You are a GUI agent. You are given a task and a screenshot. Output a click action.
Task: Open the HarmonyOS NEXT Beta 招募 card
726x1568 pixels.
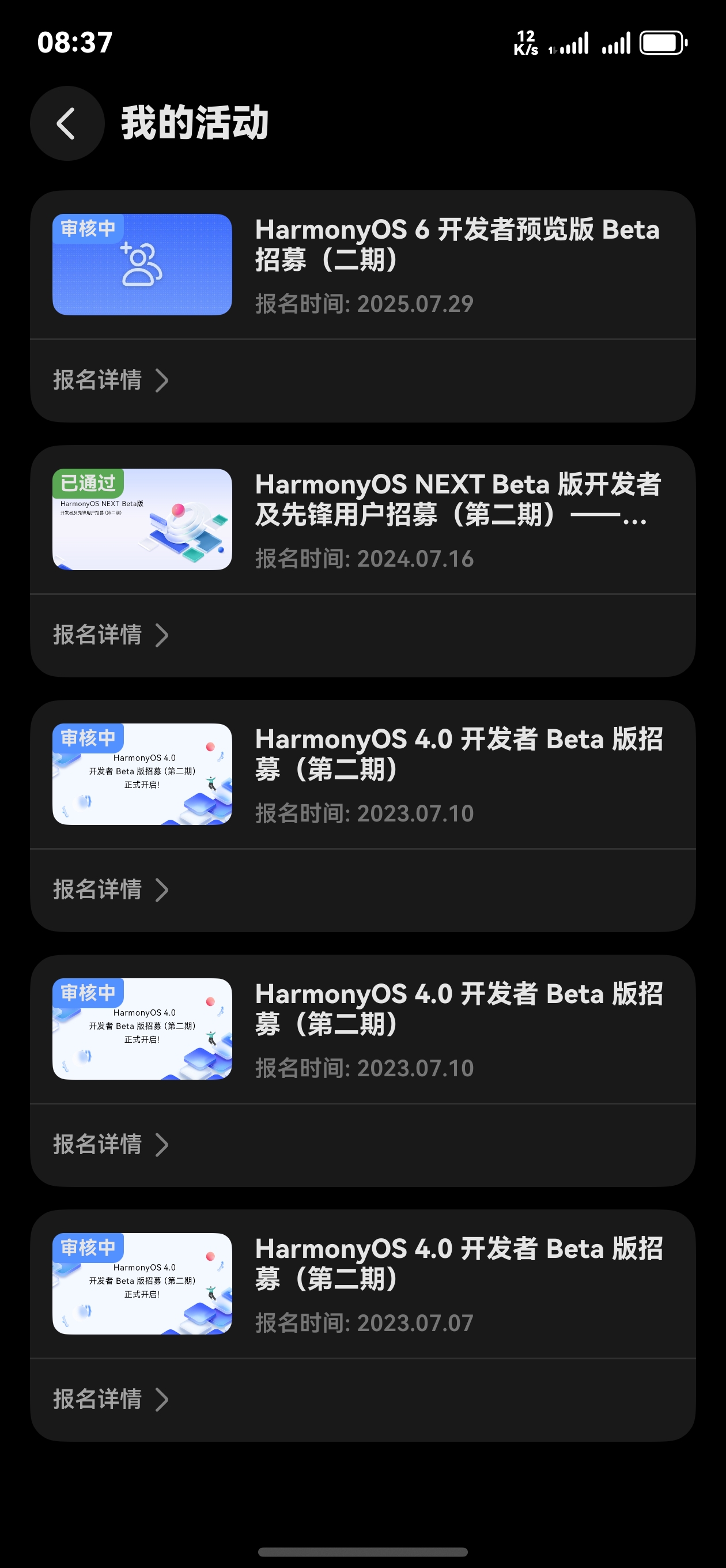362,520
